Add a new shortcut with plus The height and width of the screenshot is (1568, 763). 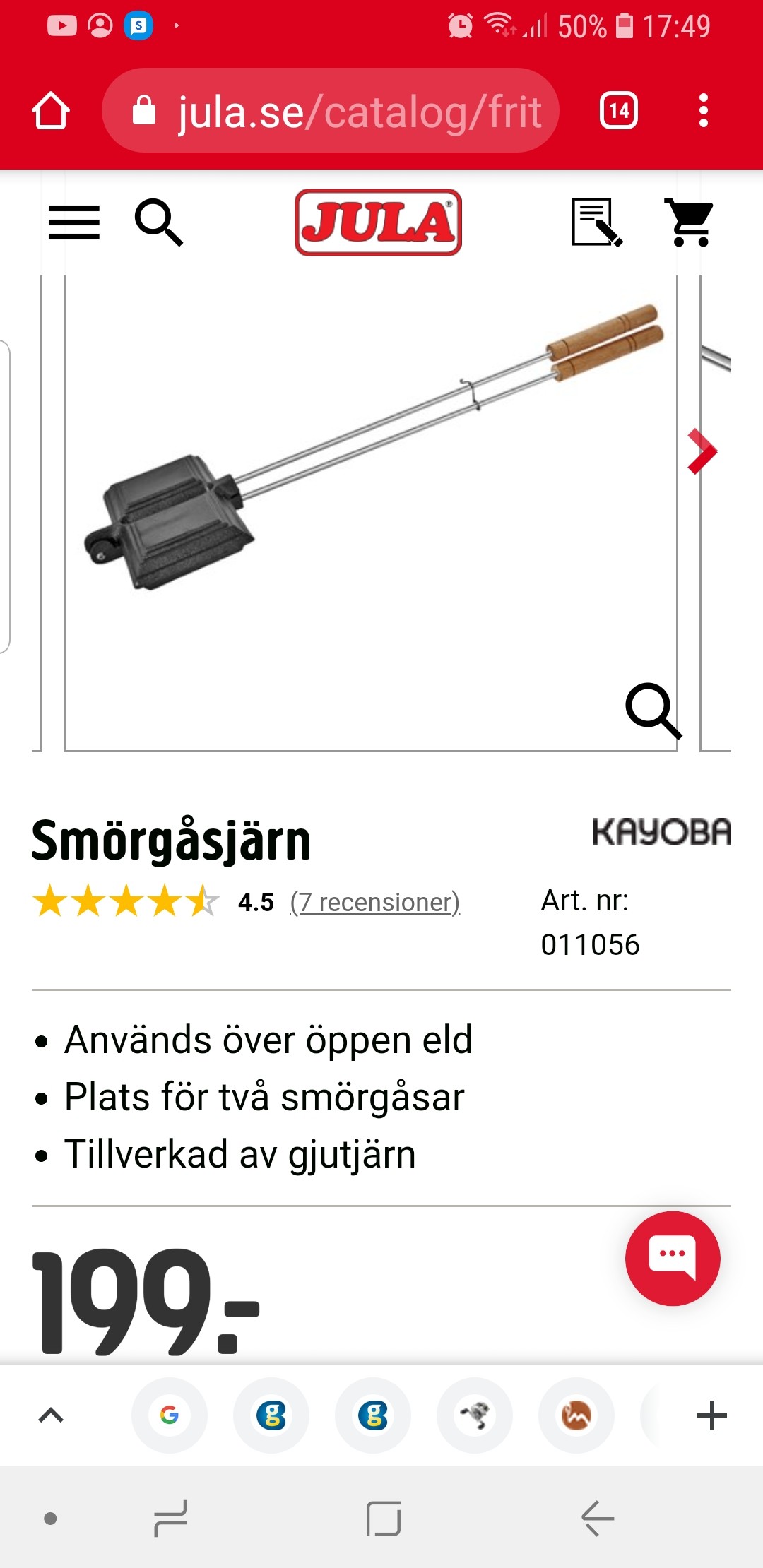click(711, 1415)
